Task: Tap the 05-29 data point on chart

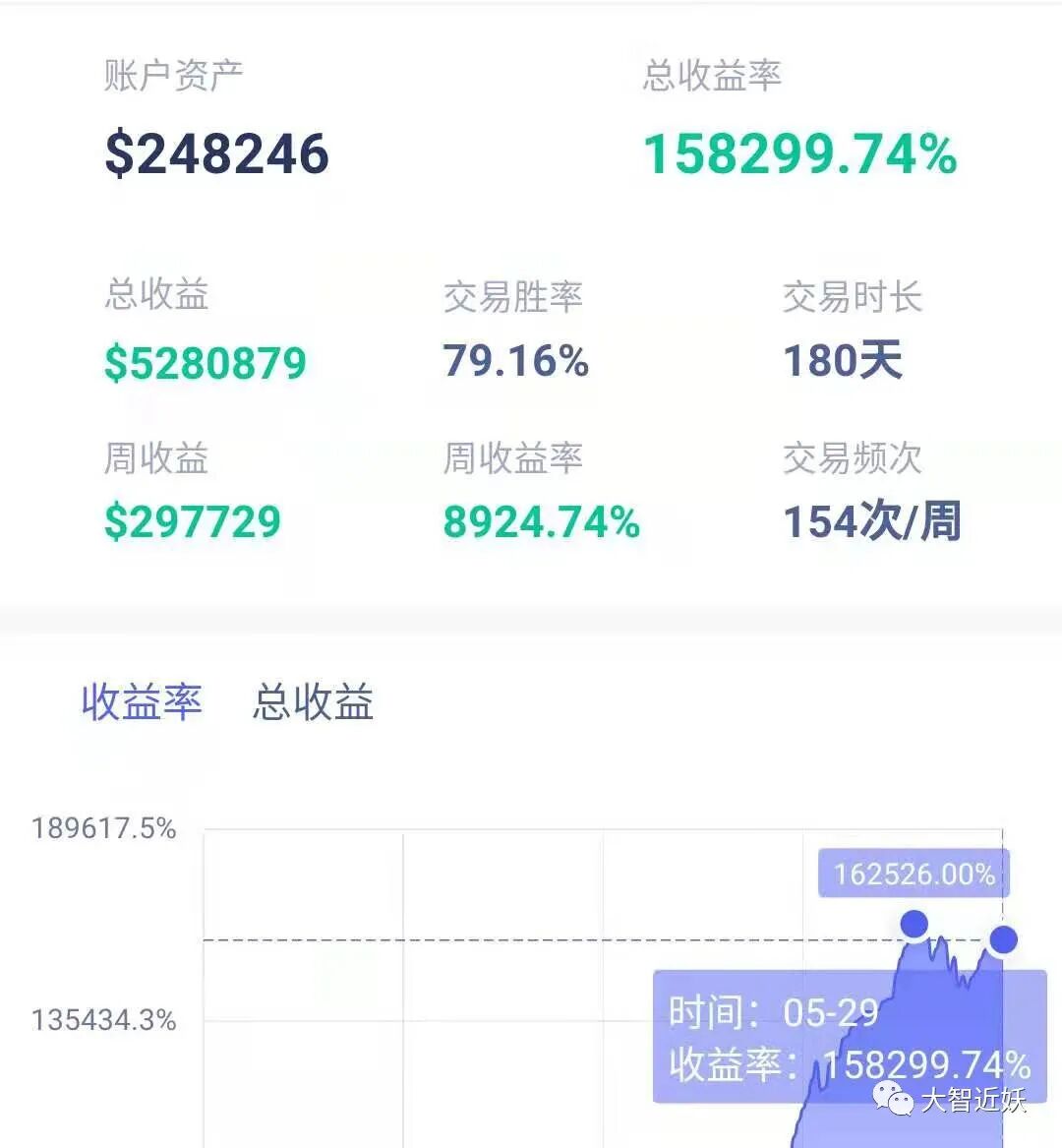Action: tap(1003, 940)
